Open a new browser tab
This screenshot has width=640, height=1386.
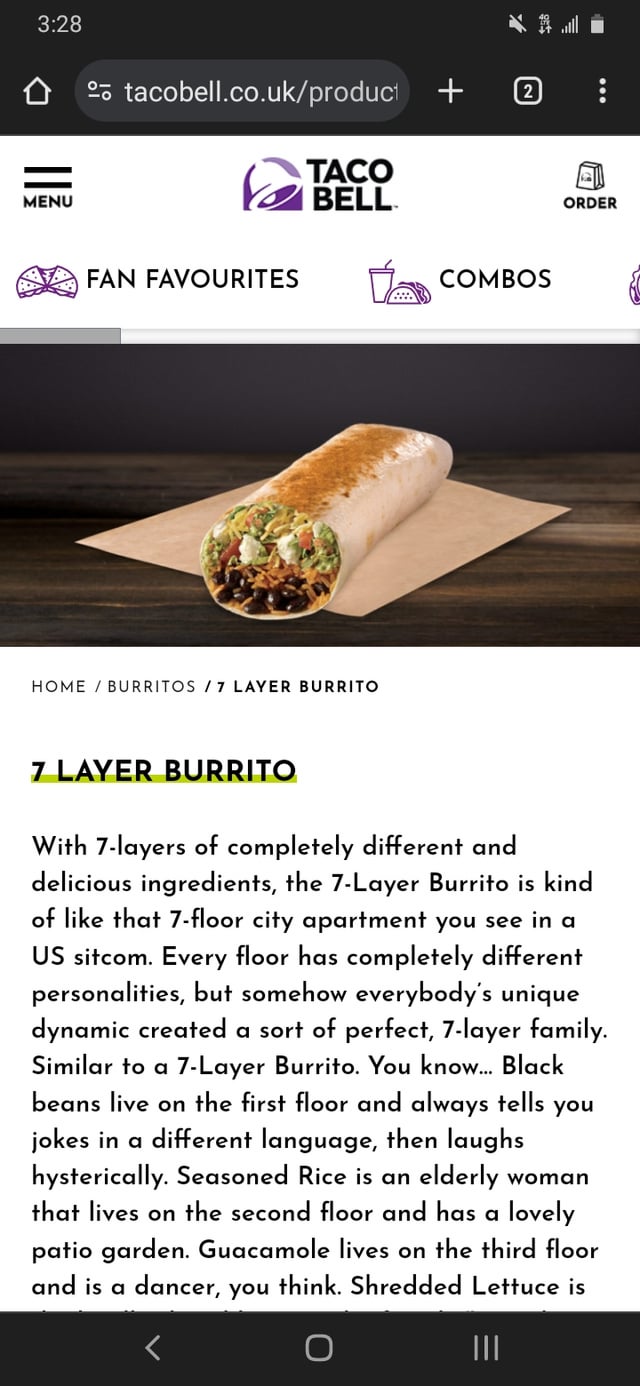(x=451, y=92)
